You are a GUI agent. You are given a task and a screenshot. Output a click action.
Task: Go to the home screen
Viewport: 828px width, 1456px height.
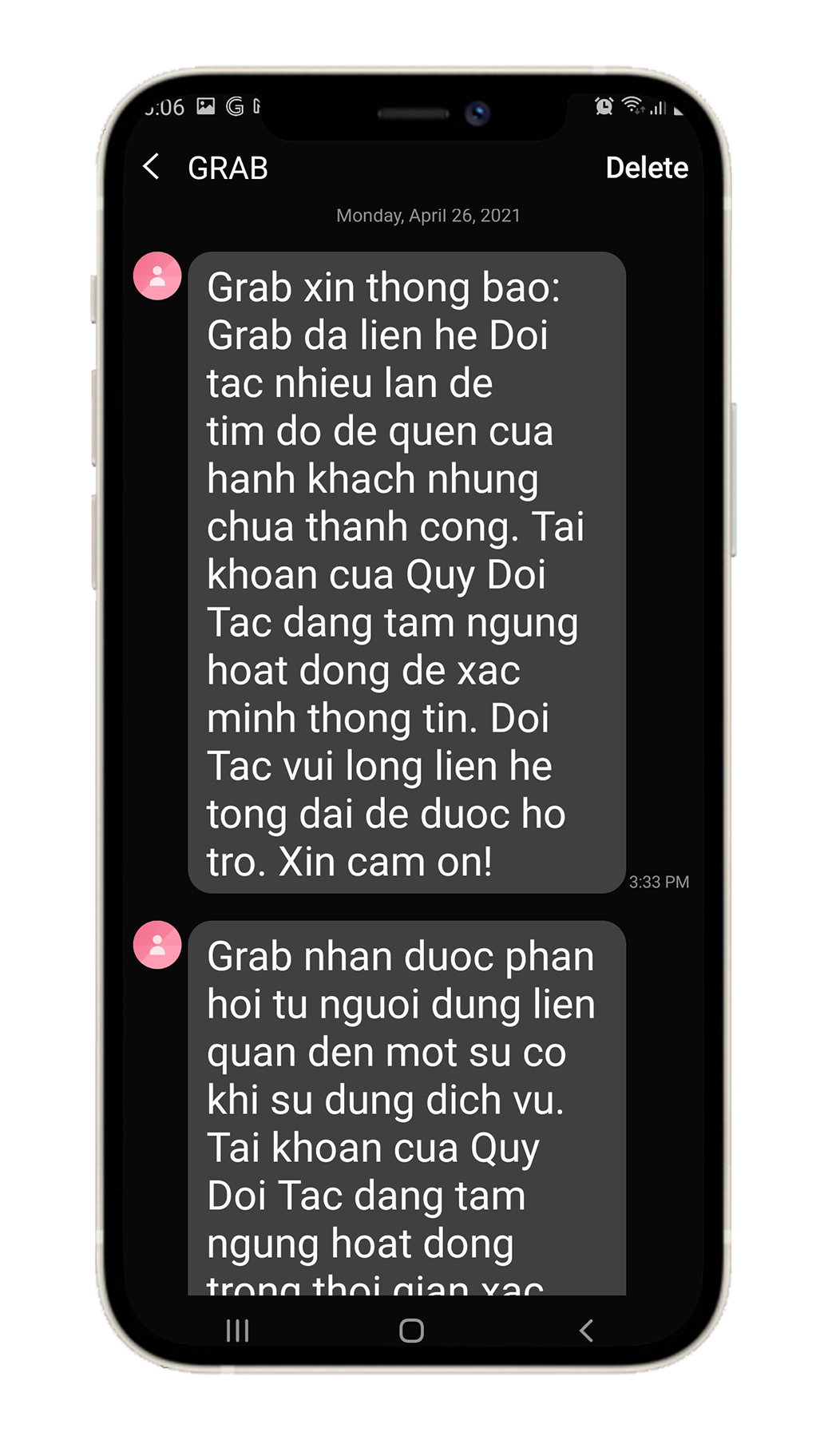(411, 1331)
